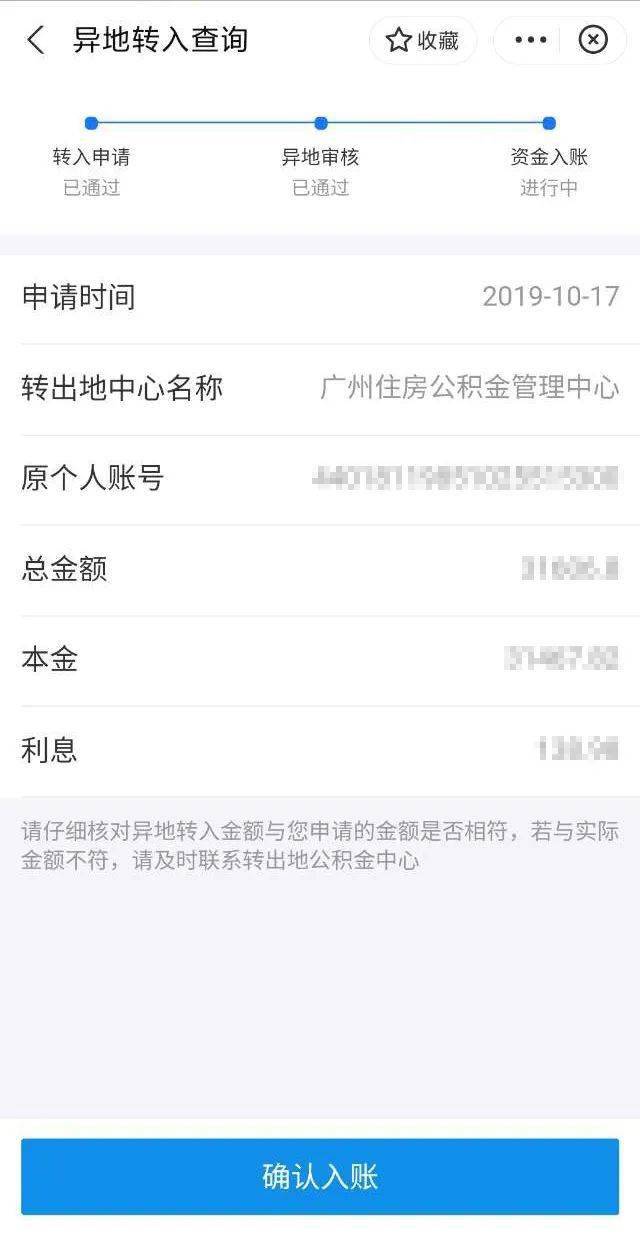Tap the 收藏 favorite button

tap(423, 40)
